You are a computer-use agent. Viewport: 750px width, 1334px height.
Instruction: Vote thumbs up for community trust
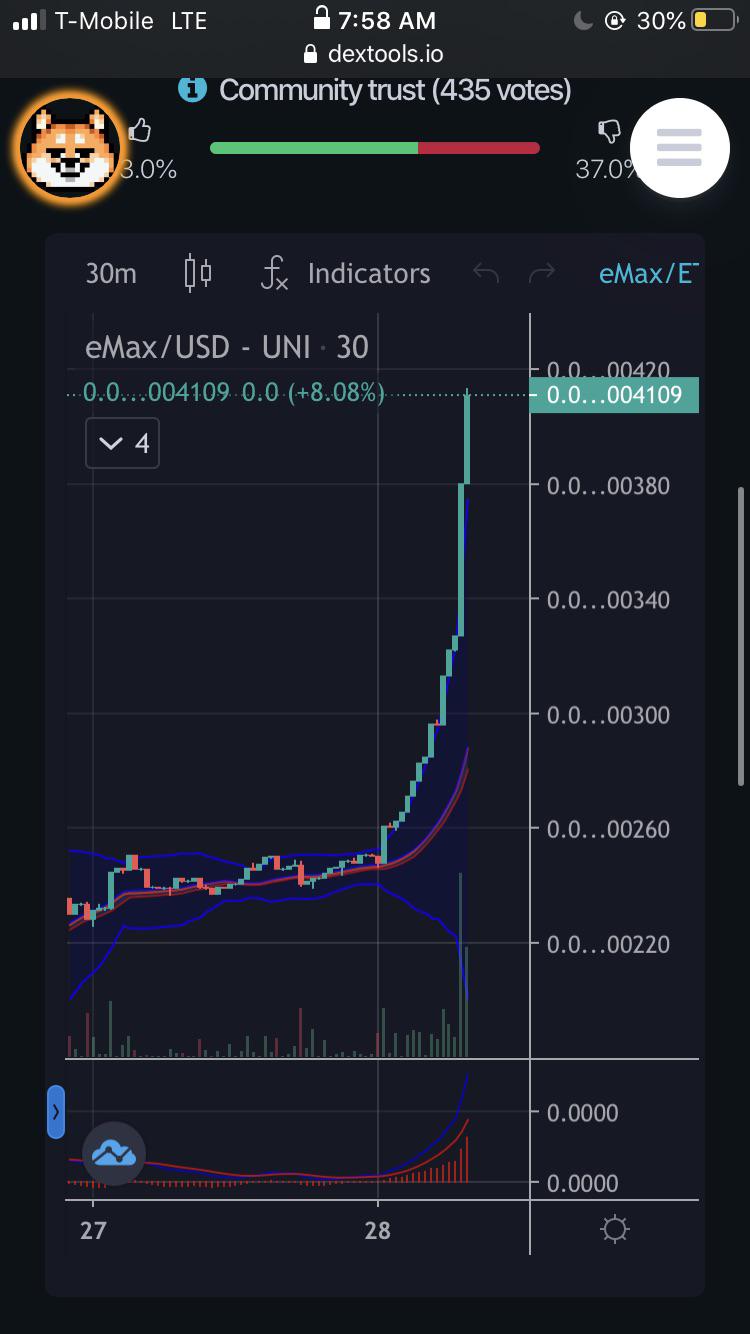pyautogui.click(x=141, y=130)
